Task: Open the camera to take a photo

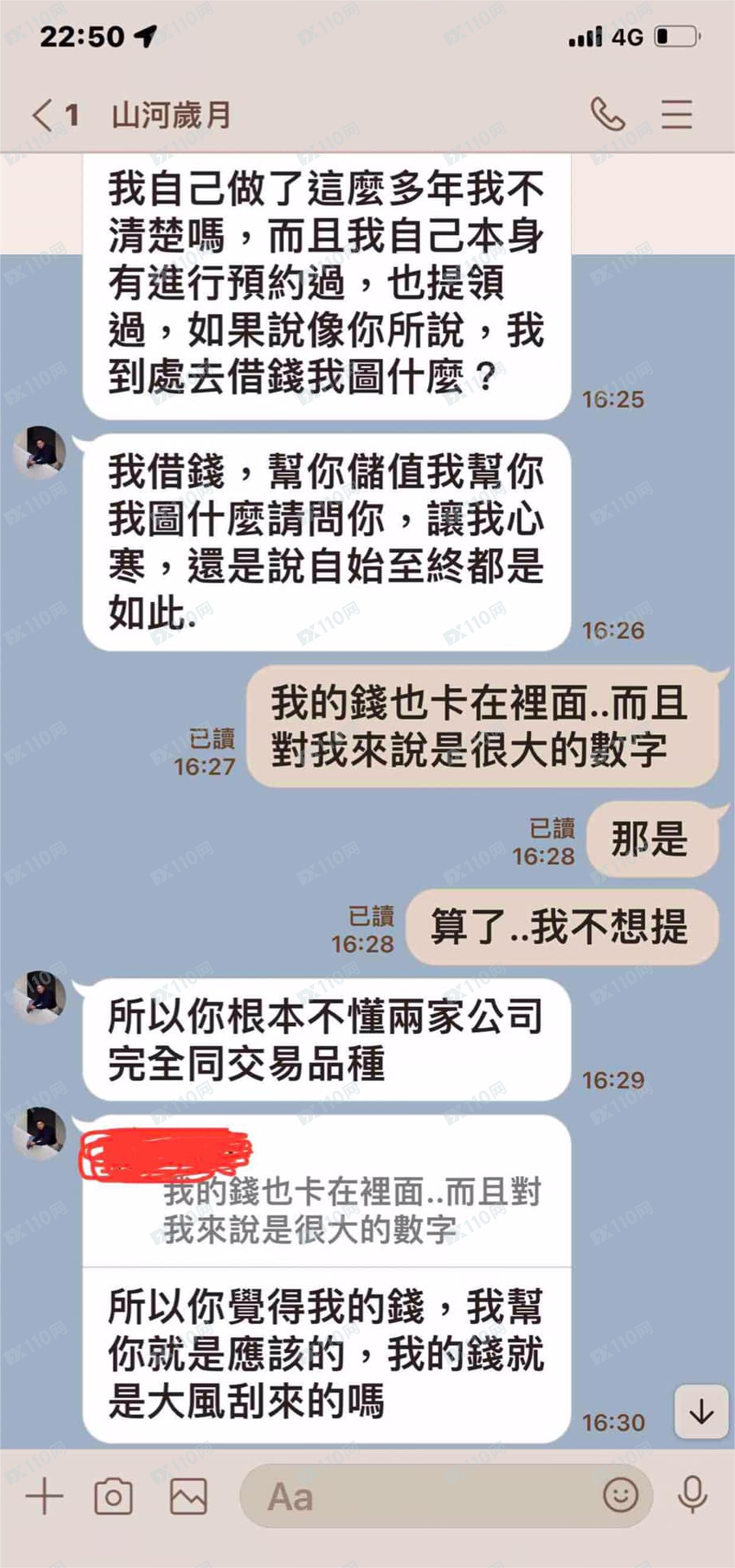Action: (x=114, y=1496)
